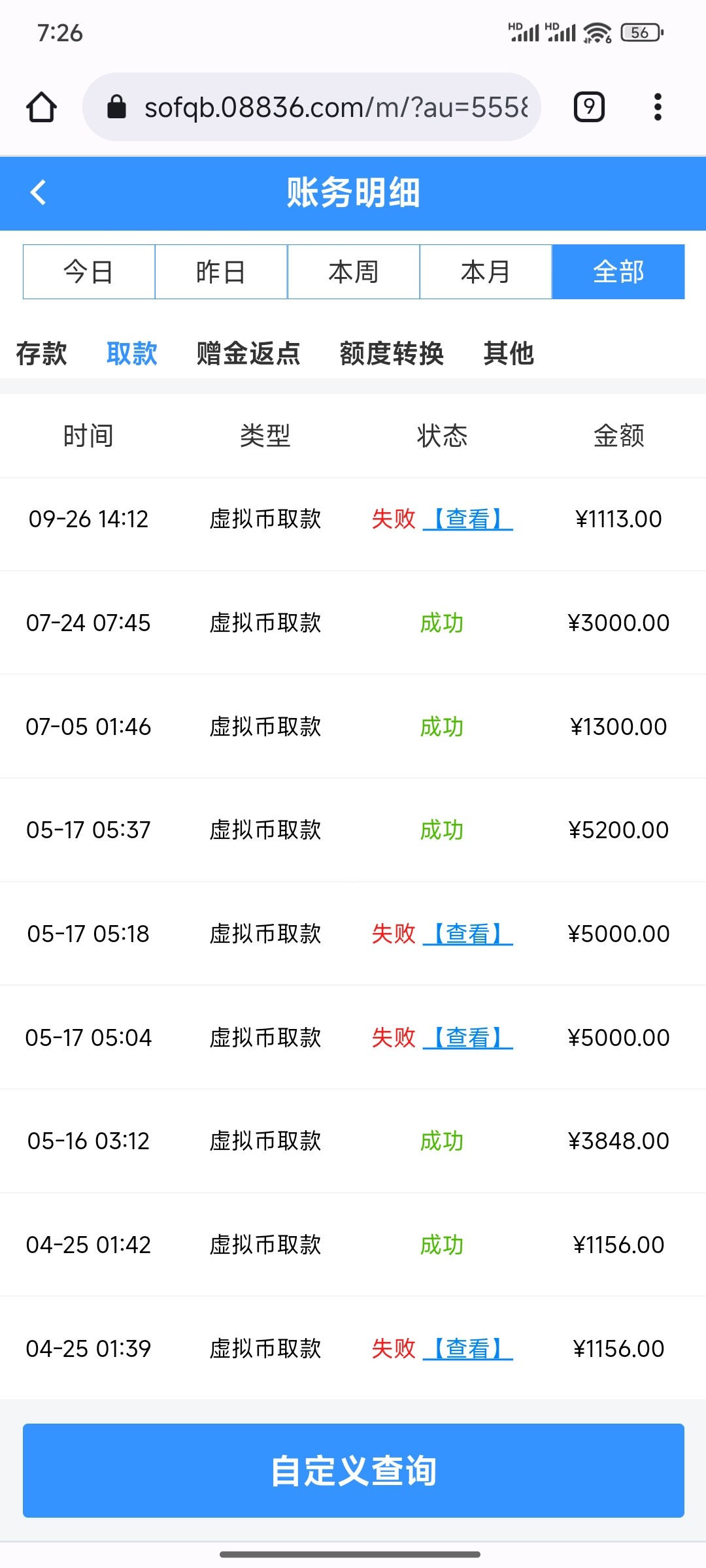The height and width of the screenshot is (1568, 706).
Task: Tap the browser URL address bar
Action: pyautogui.click(x=312, y=107)
